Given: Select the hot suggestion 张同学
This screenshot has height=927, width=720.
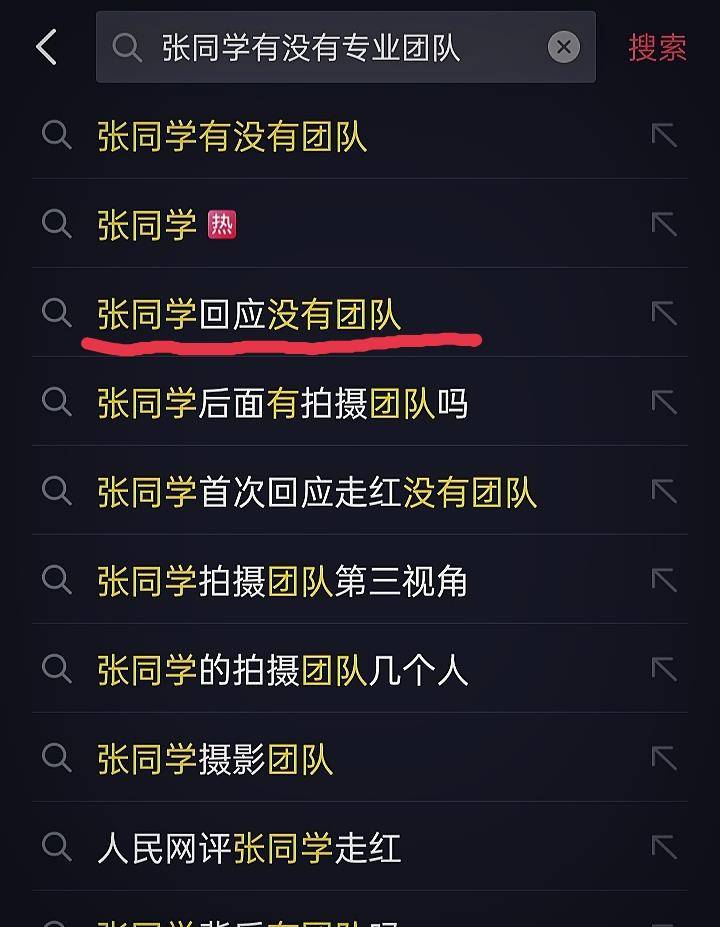Looking at the screenshot, I should 148,225.
